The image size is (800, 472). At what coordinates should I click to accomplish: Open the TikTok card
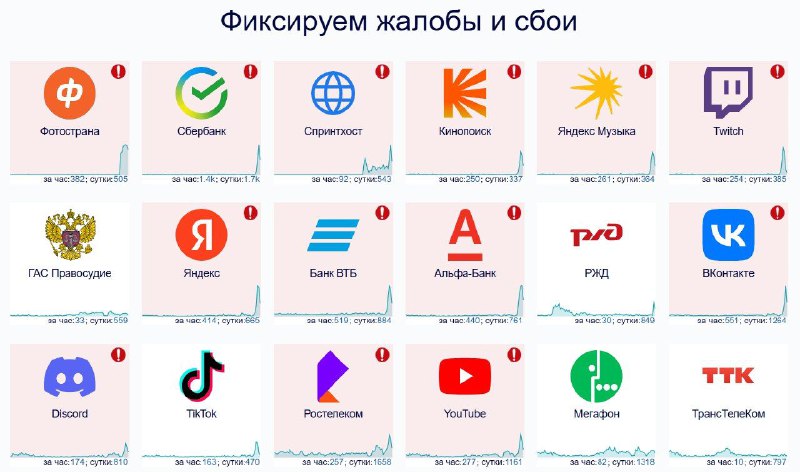point(201,393)
